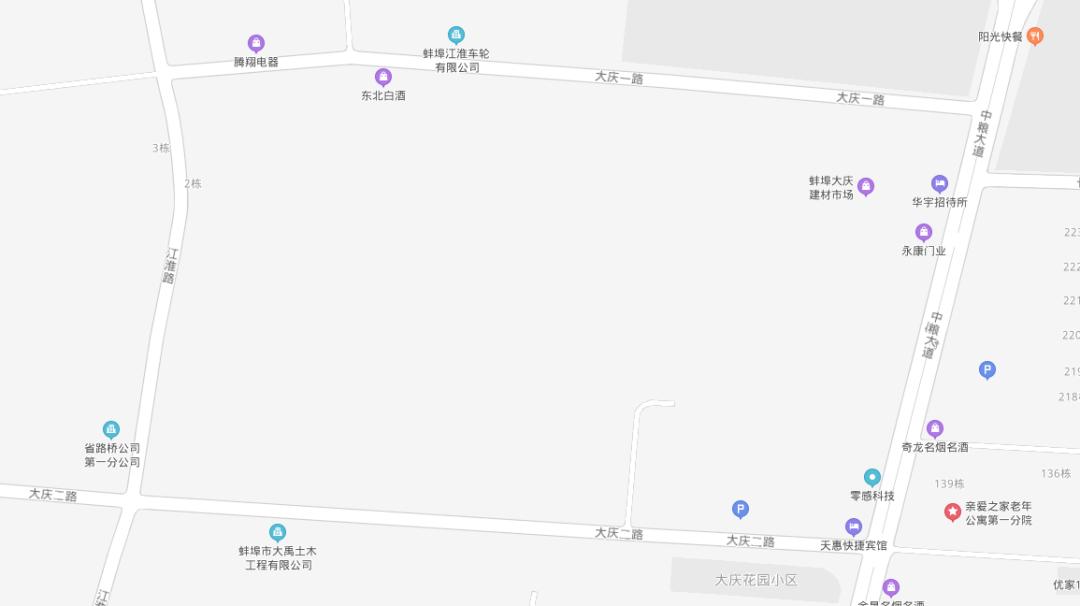Open the 蚌埠江淮车轮有限公司 marker
The width and height of the screenshot is (1080, 606).
click(456, 35)
